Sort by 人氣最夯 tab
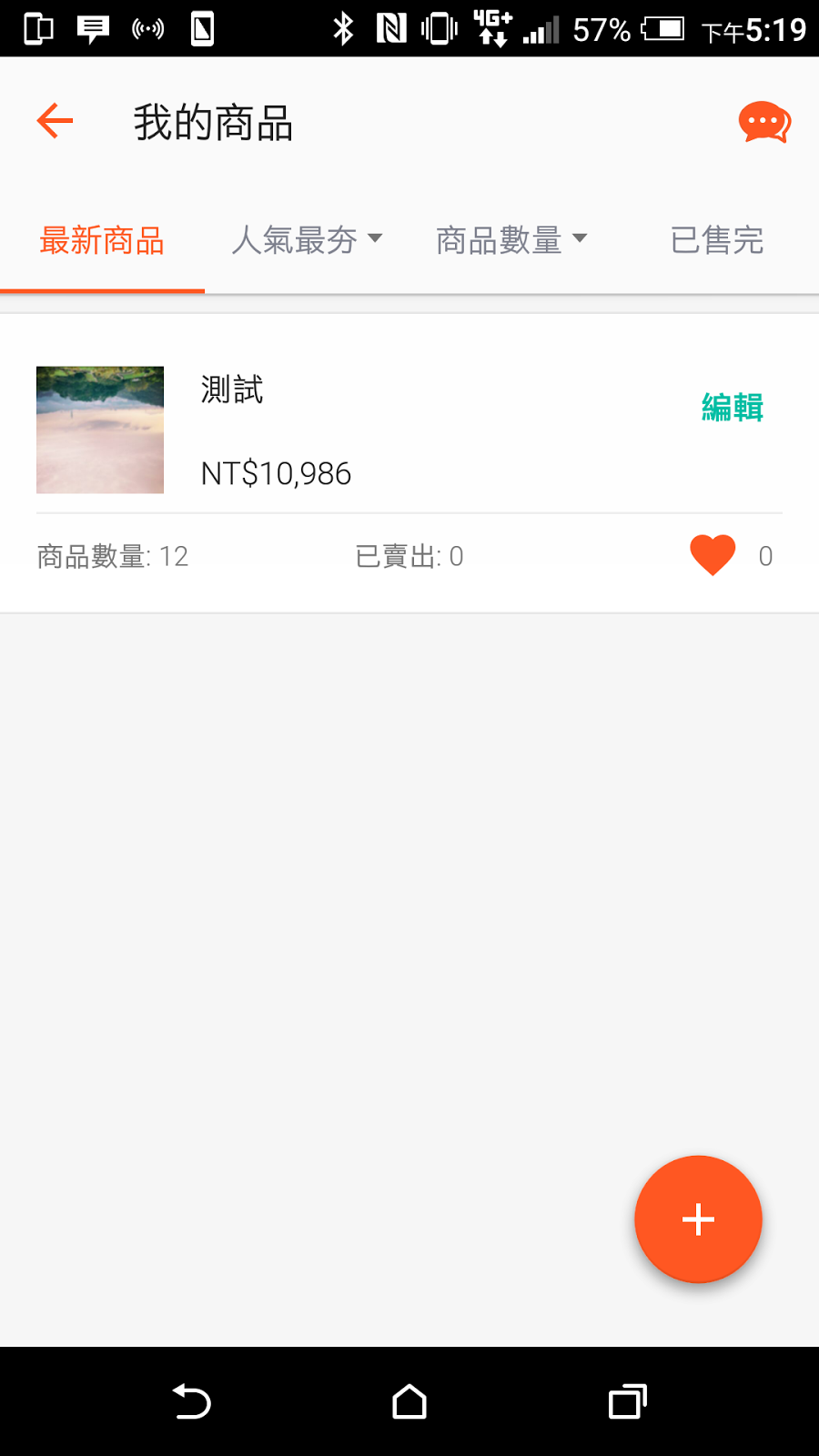819x1456 pixels. [x=307, y=241]
